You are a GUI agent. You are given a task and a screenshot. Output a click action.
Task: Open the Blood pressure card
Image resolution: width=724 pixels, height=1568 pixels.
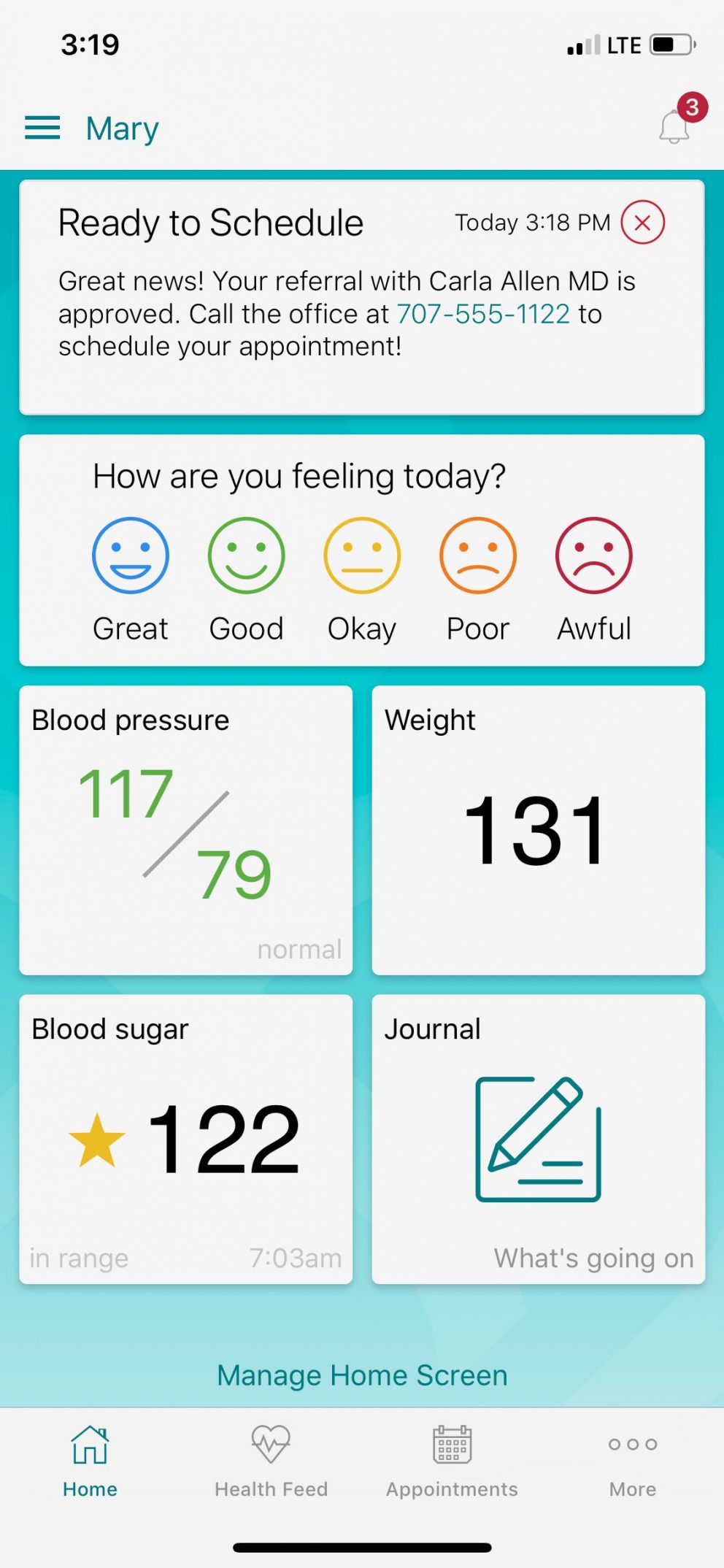(x=186, y=830)
